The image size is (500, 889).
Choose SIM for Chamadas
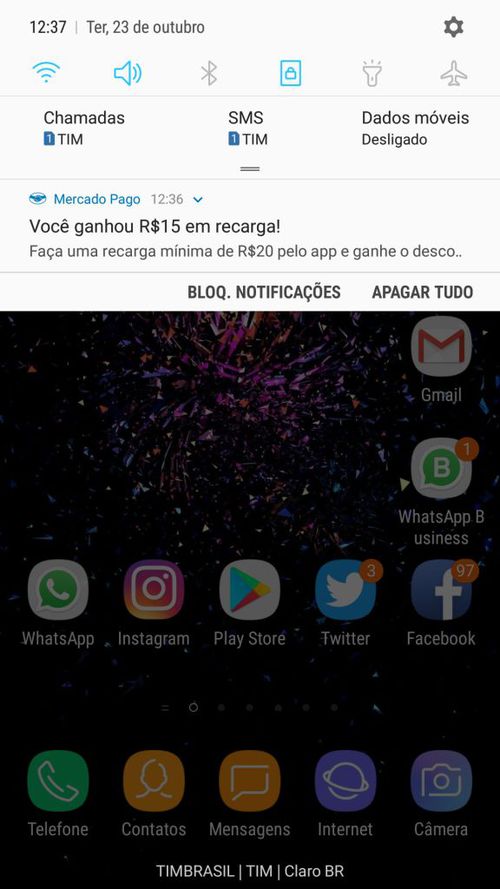coord(84,128)
